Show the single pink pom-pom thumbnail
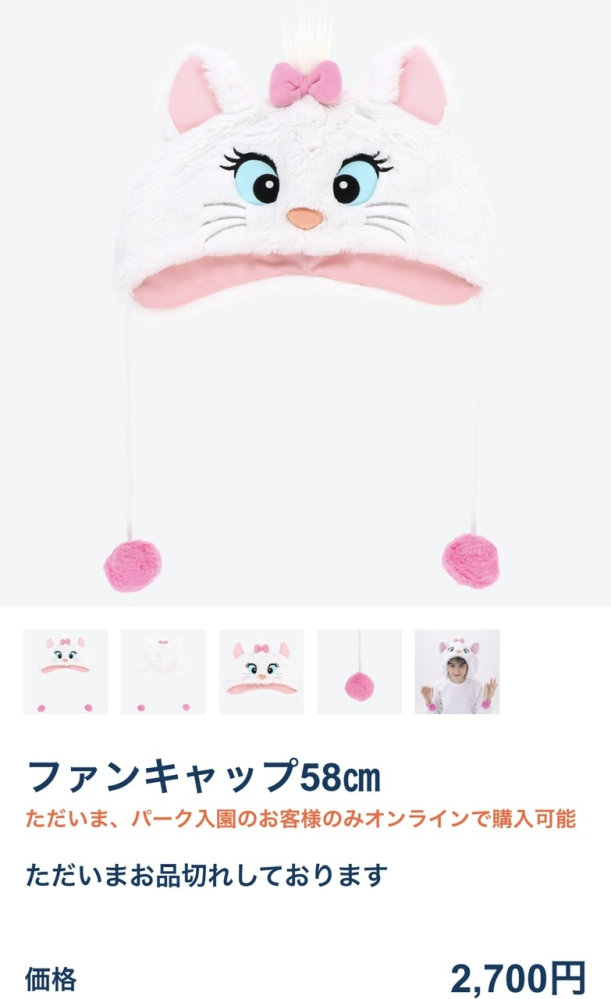This screenshot has width=611, height=999. (x=359, y=672)
